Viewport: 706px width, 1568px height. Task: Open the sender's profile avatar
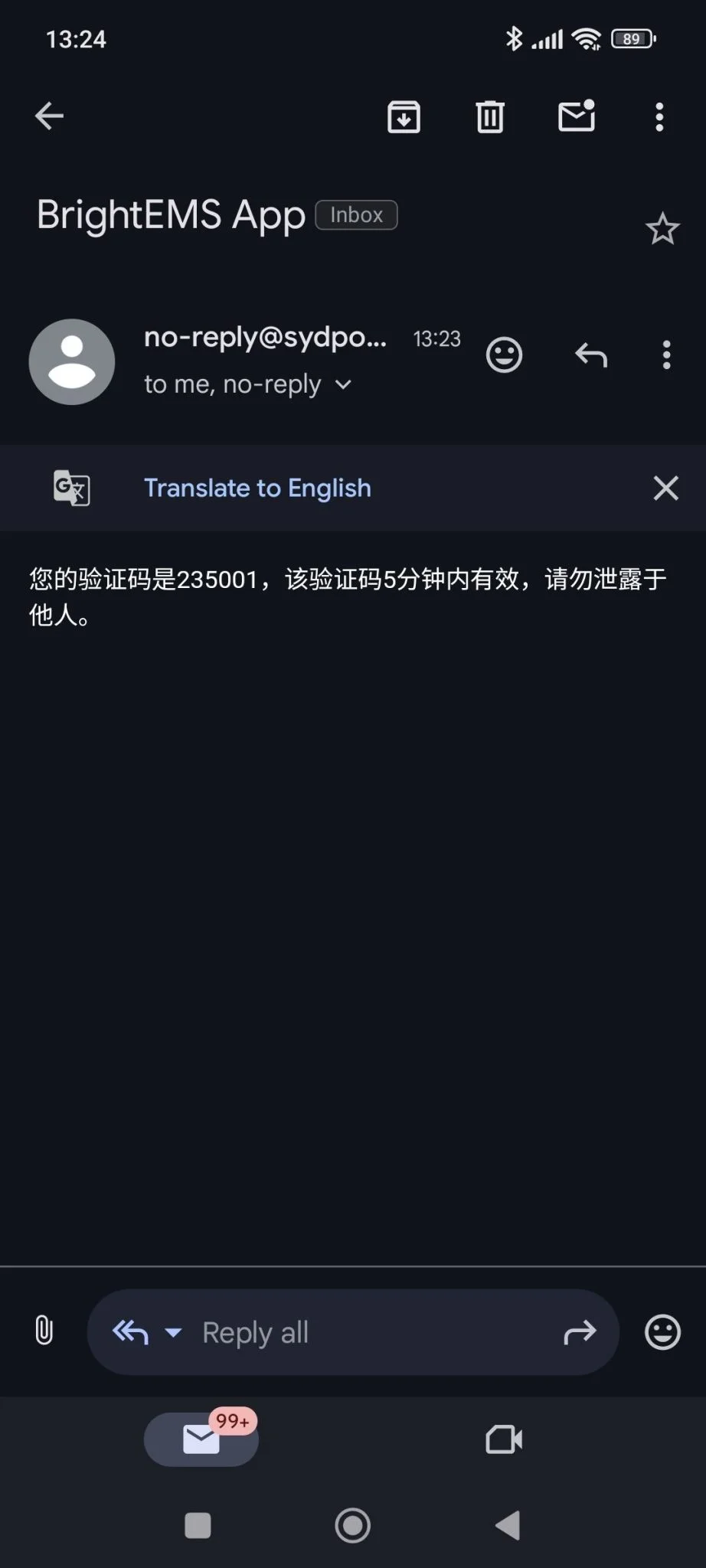coord(72,361)
